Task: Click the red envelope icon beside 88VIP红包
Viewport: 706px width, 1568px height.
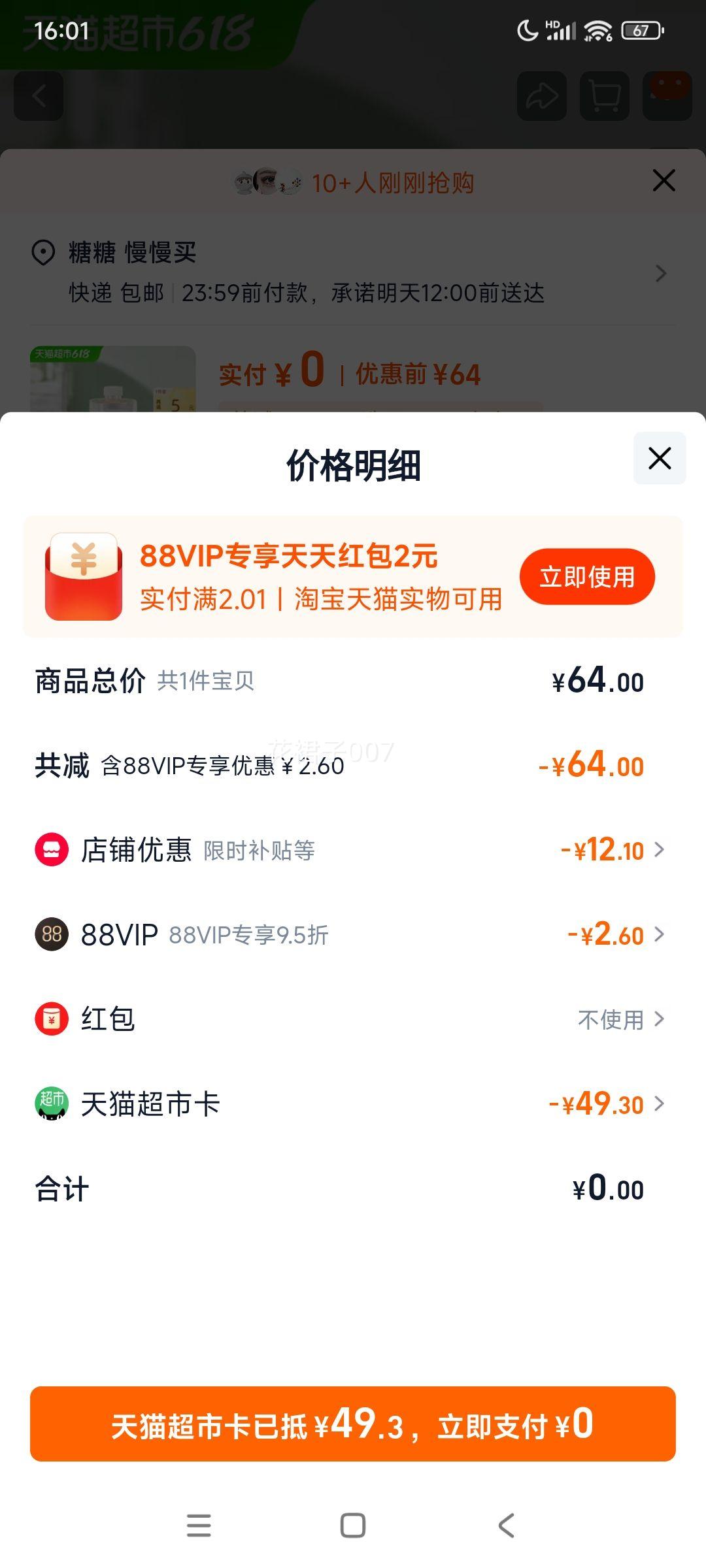Action: tap(83, 578)
